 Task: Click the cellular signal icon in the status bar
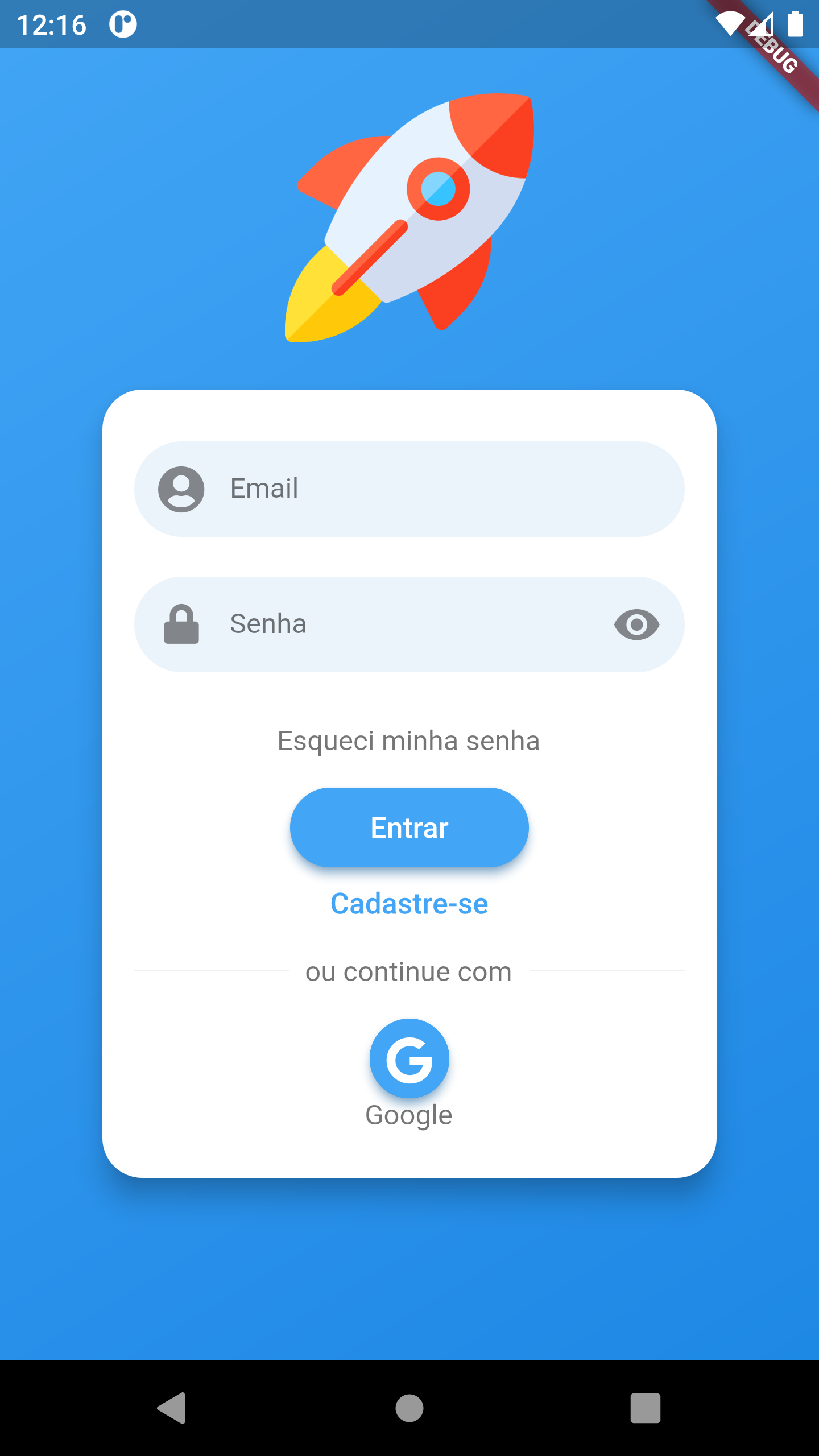tap(762, 24)
